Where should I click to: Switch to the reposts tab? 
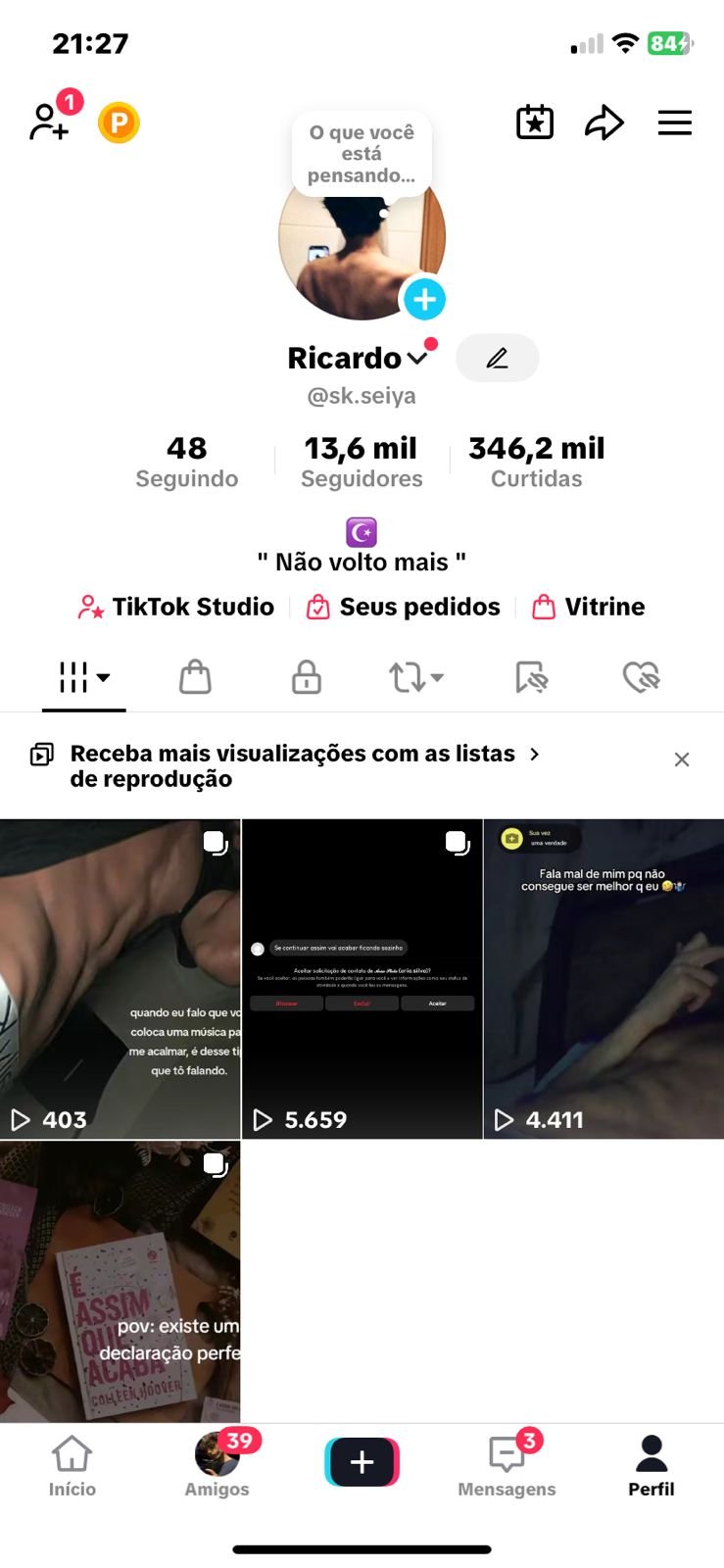point(415,677)
